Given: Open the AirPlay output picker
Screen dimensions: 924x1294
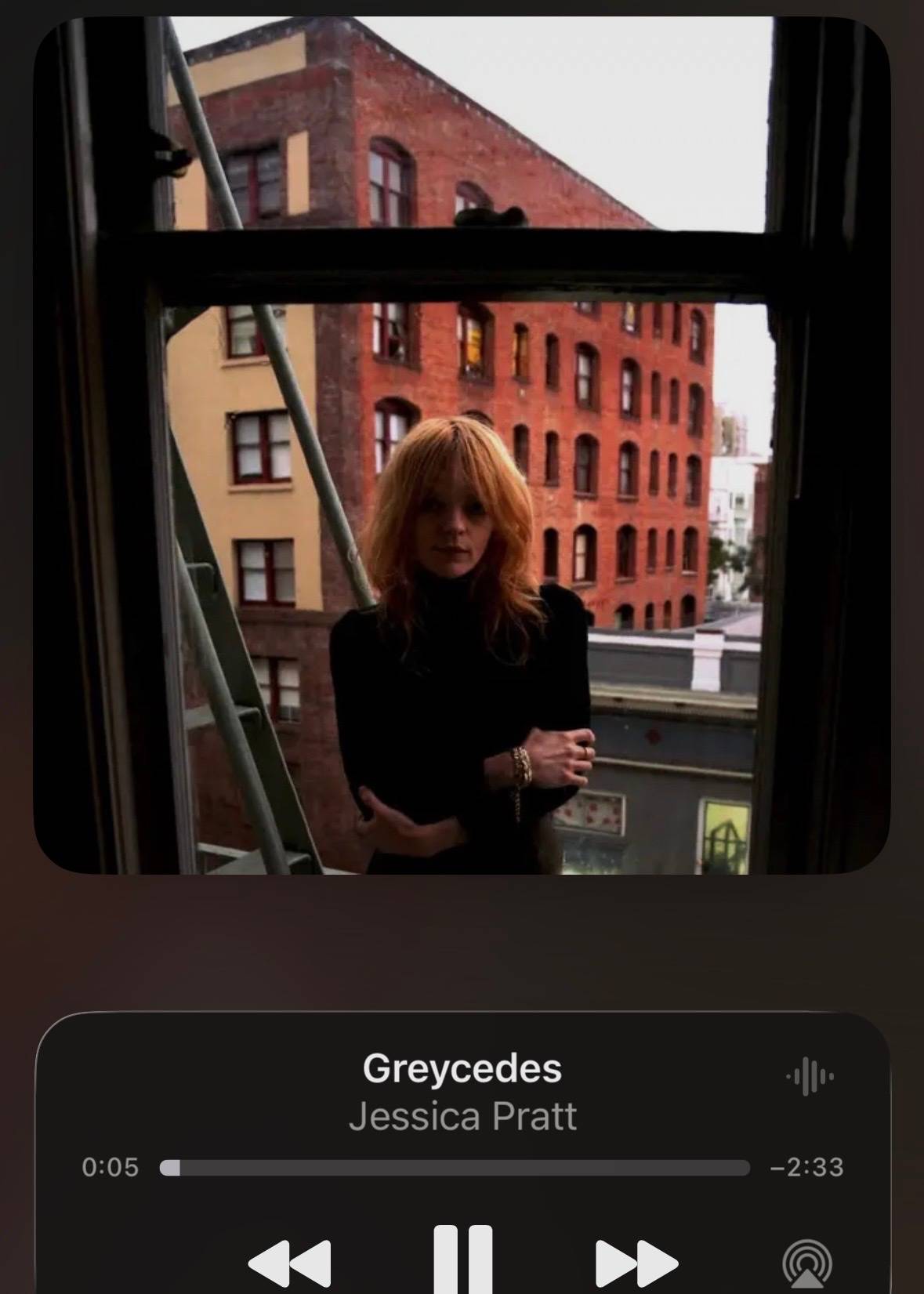Looking at the screenshot, I should tap(807, 1265).
